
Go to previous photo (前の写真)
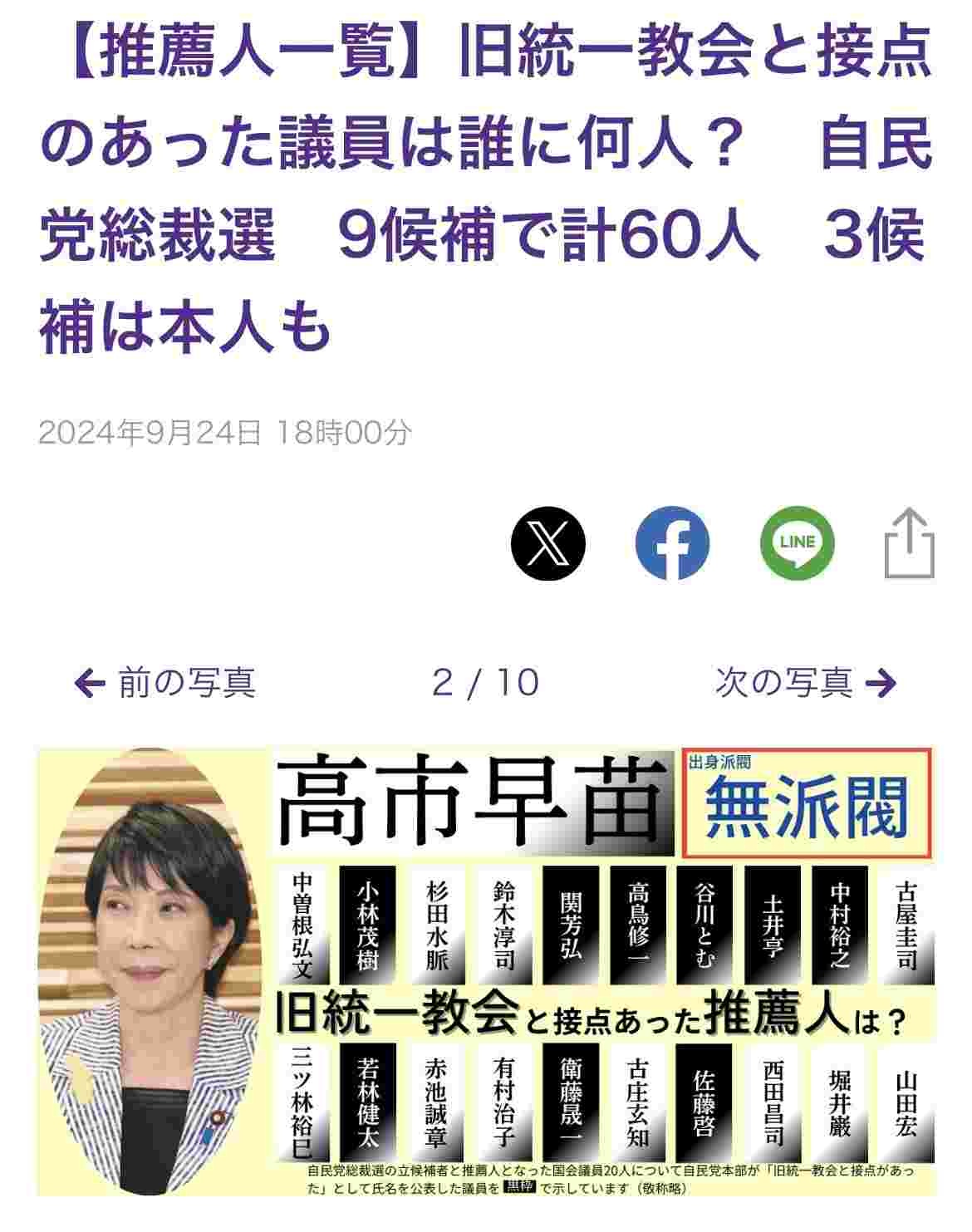(164, 683)
